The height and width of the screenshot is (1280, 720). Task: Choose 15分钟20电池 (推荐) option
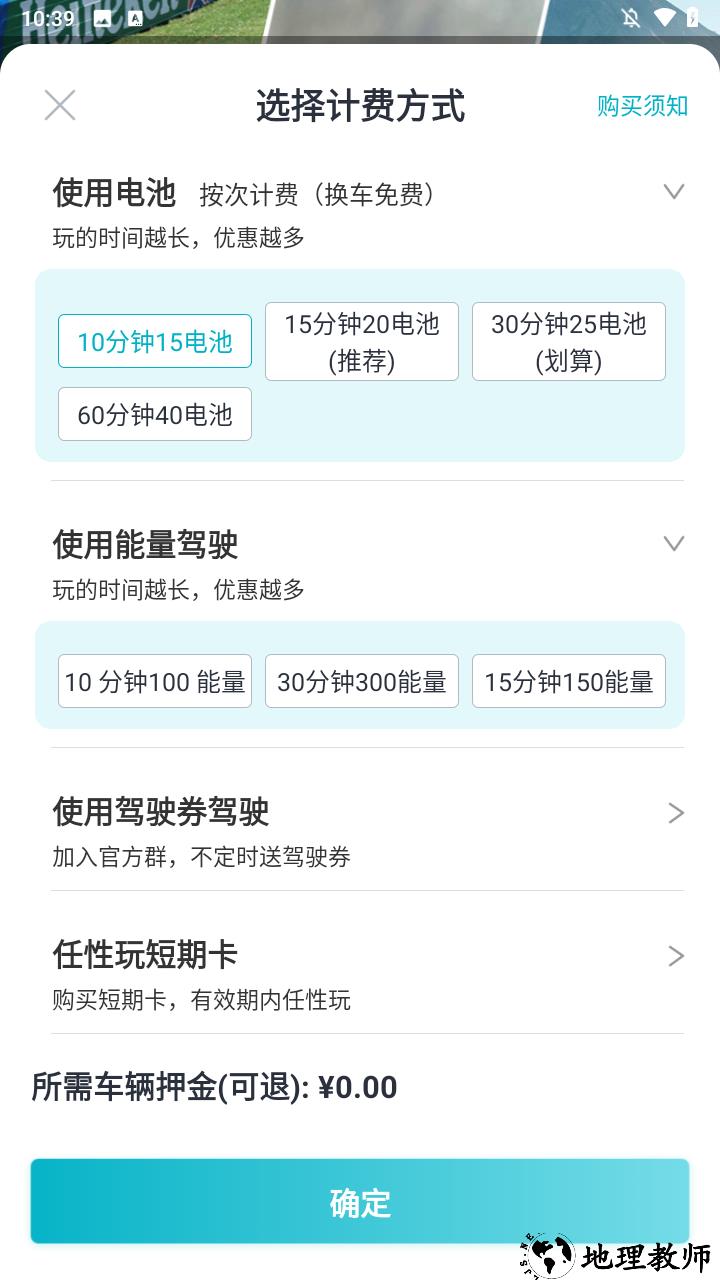click(362, 342)
